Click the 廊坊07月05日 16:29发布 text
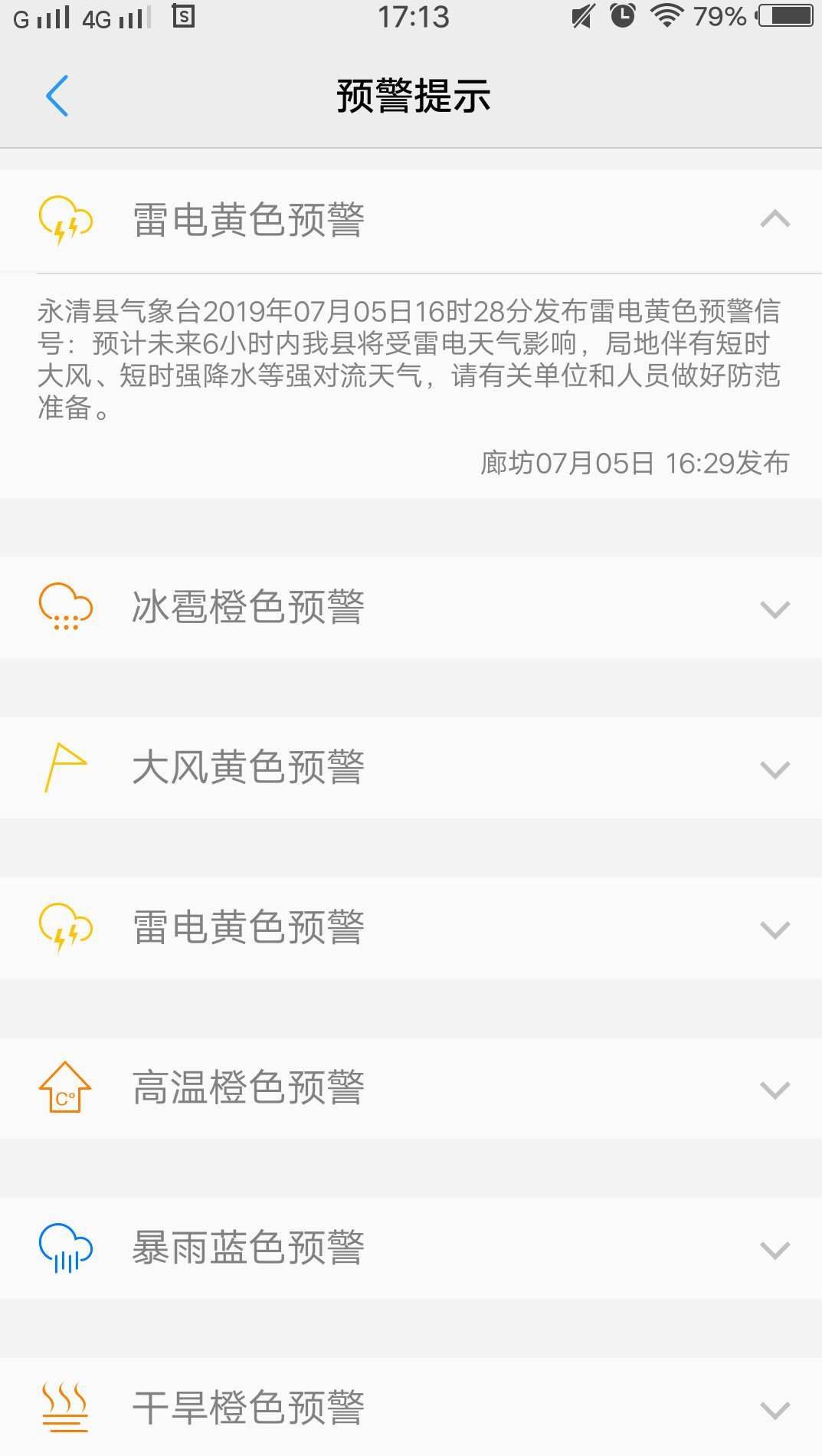The height and width of the screenshot is (1456, 822). coord(634,462)
